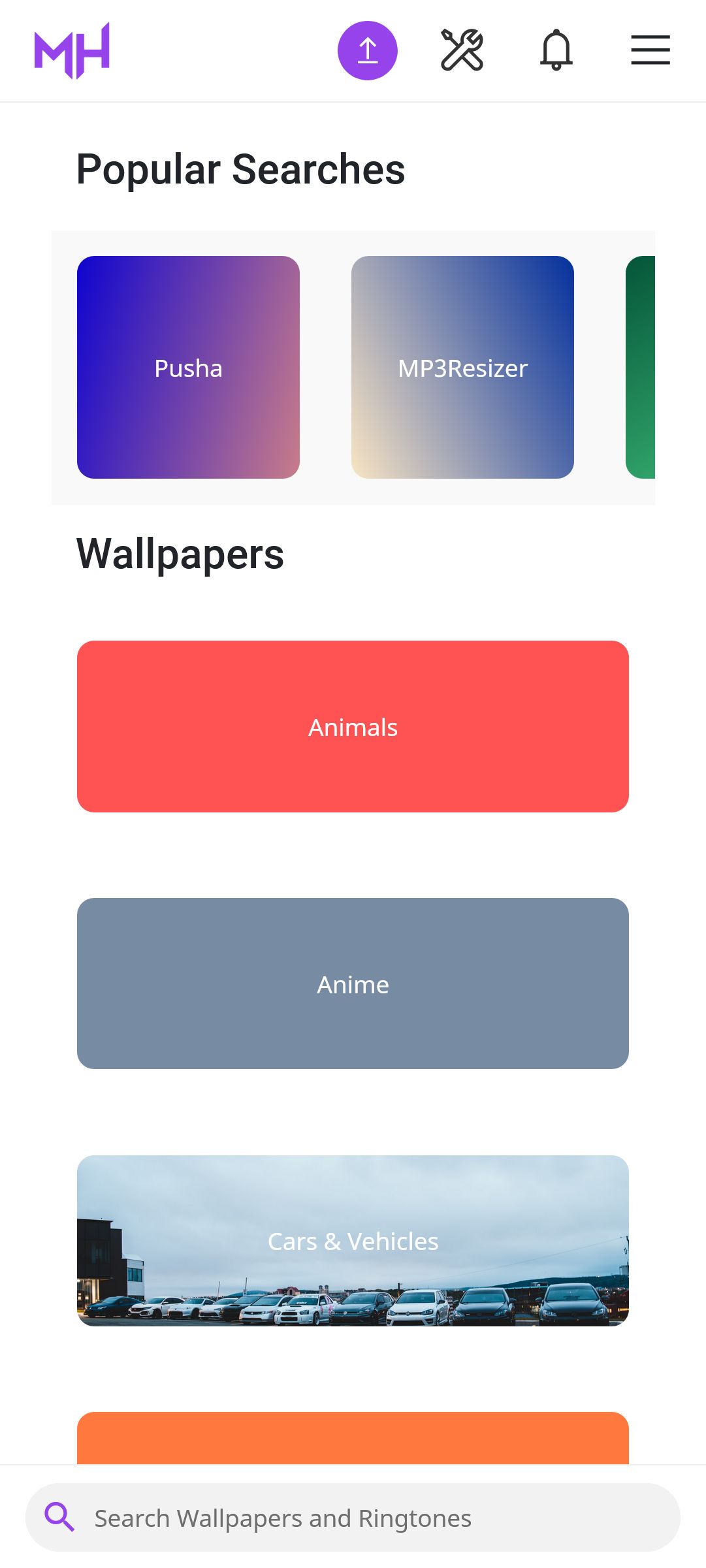Focus the Search Wallpapers and Ringtones field
Image resolution: width=706 pixels, height=1568 pixels.
coord(353,1518)
